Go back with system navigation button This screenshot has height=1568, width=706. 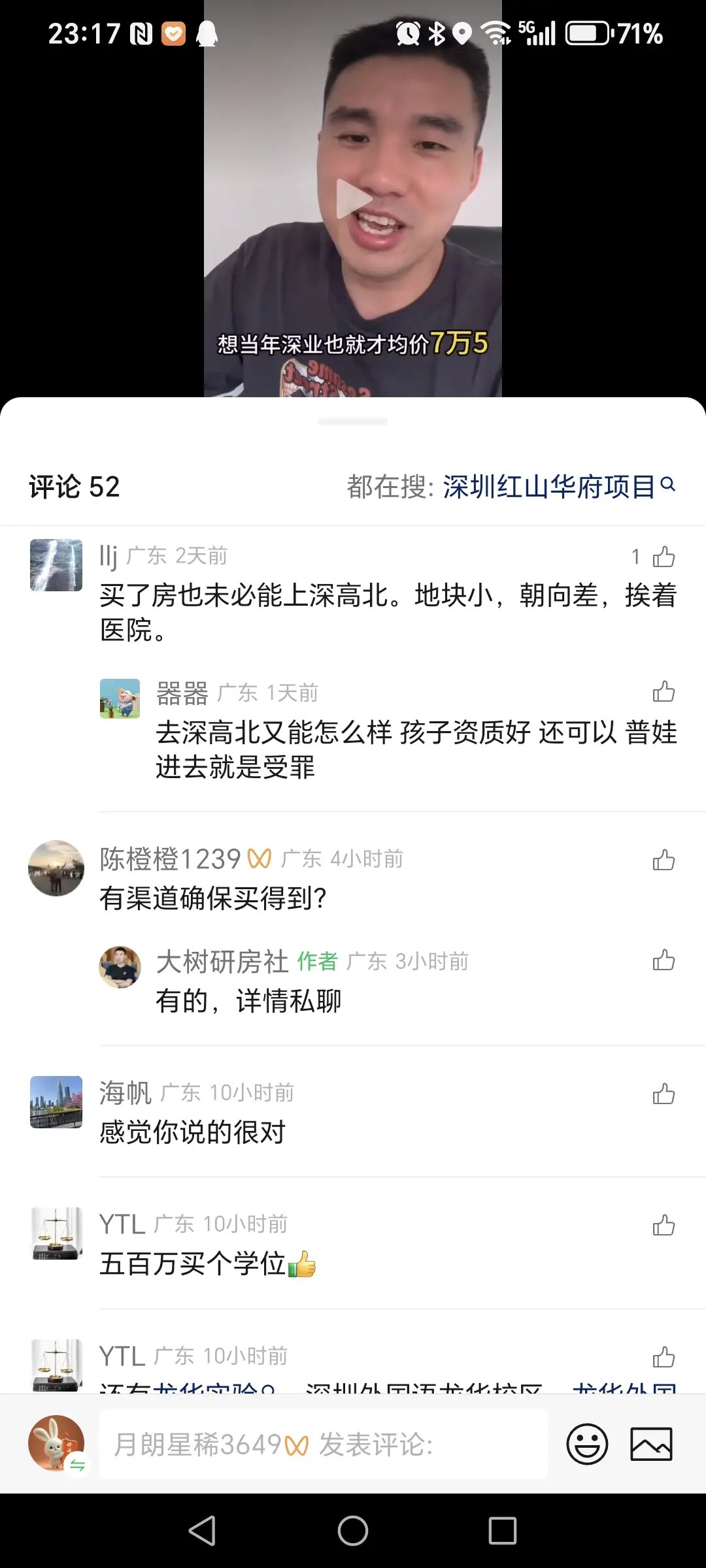tap(203, 1531)
